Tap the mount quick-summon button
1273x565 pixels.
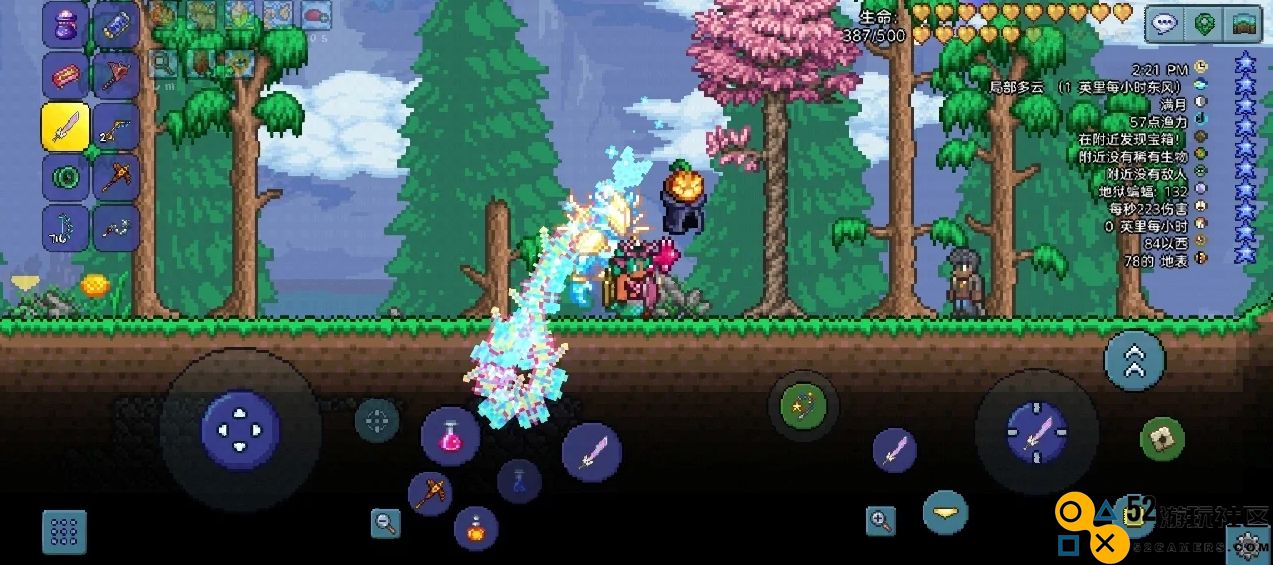1162,439
